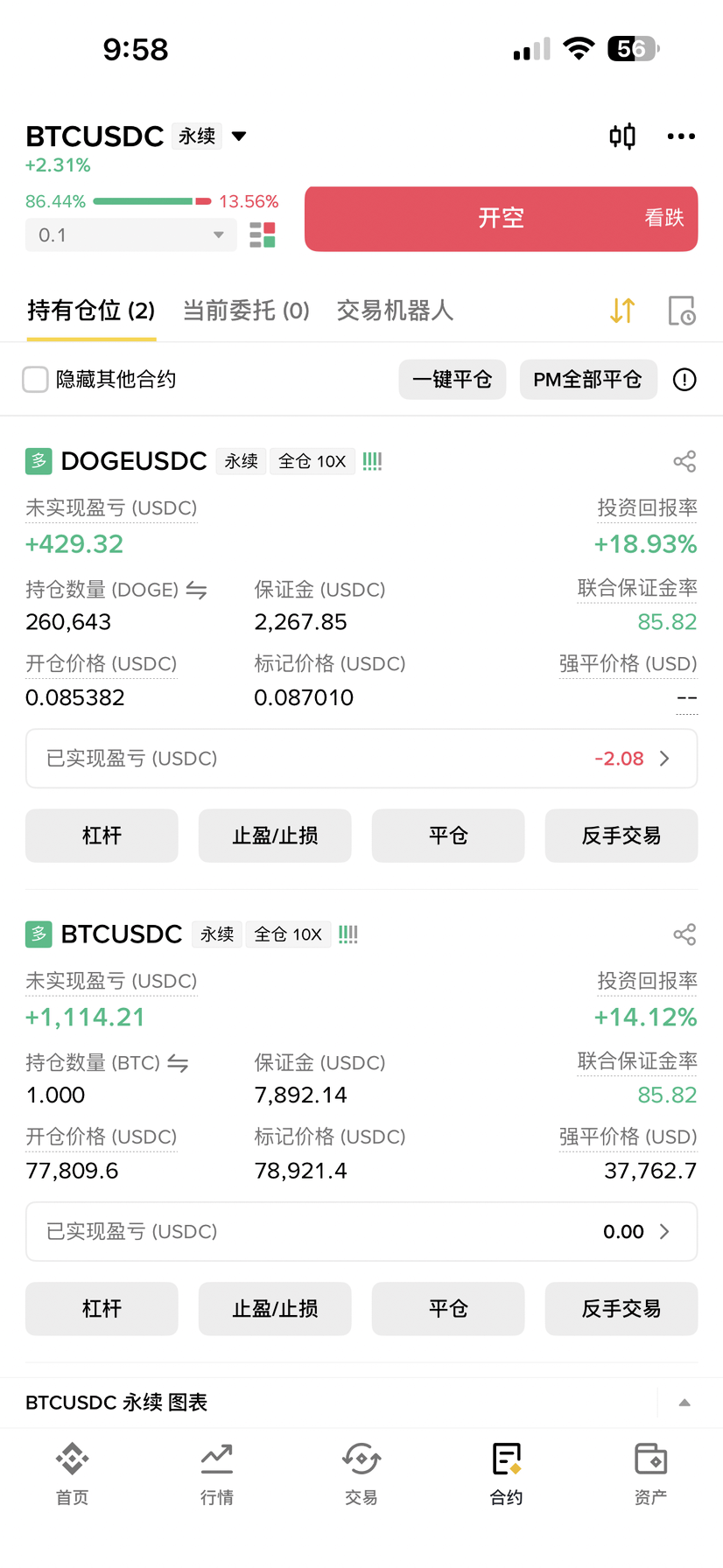Tap 反手交易 for the BTCUSDC position
This screenshot has width=723, height=1568.
[621, 1309]
